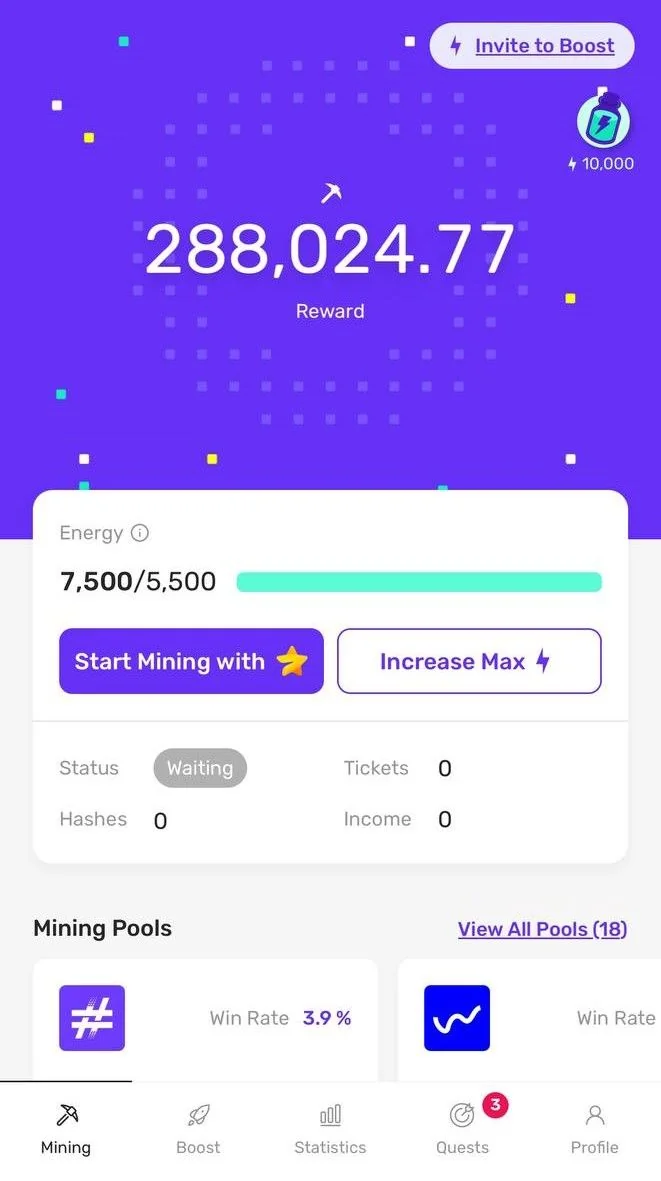Switch to the Statistics tab
This screenshot has height=1181, width=661.
[x=330, y=1130]
